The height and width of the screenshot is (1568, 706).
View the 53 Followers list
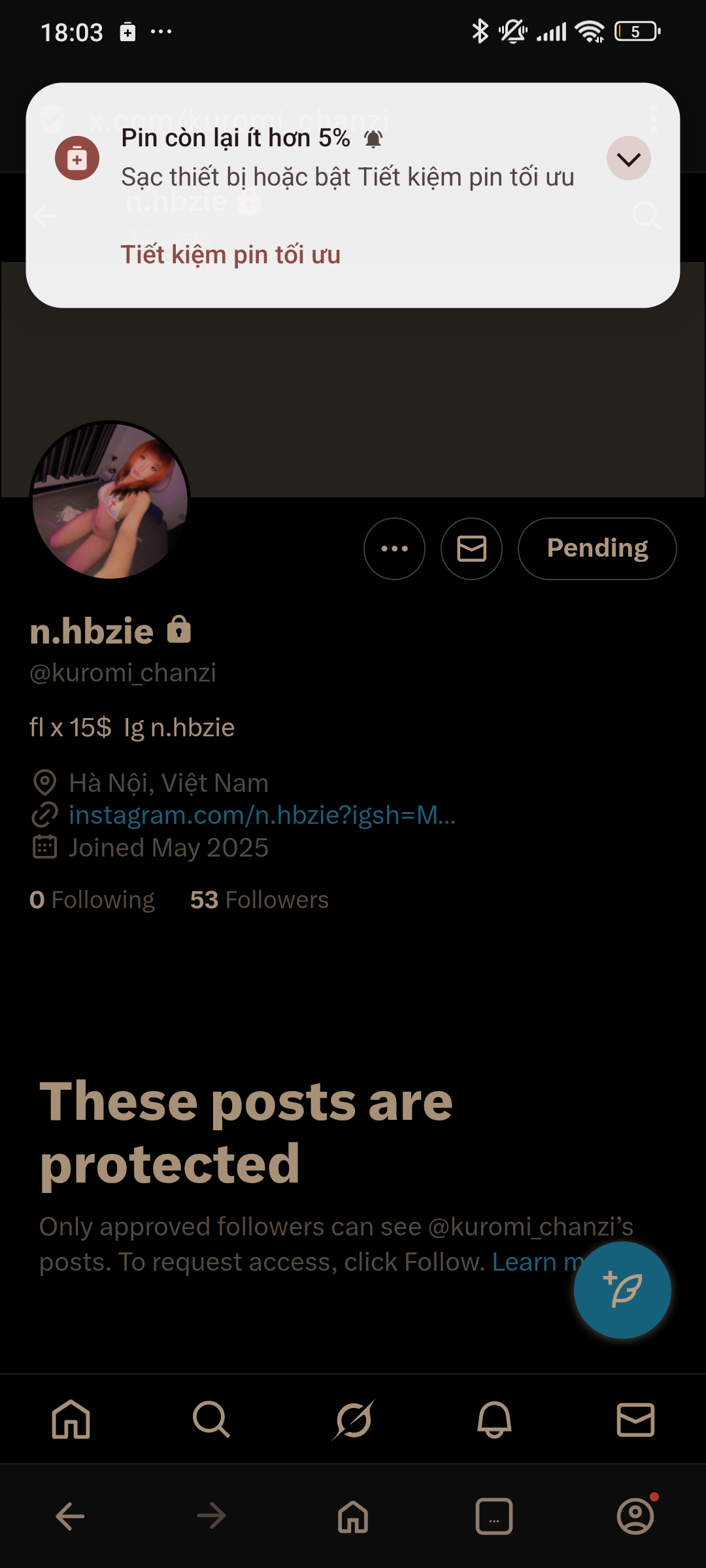point(259,900)
